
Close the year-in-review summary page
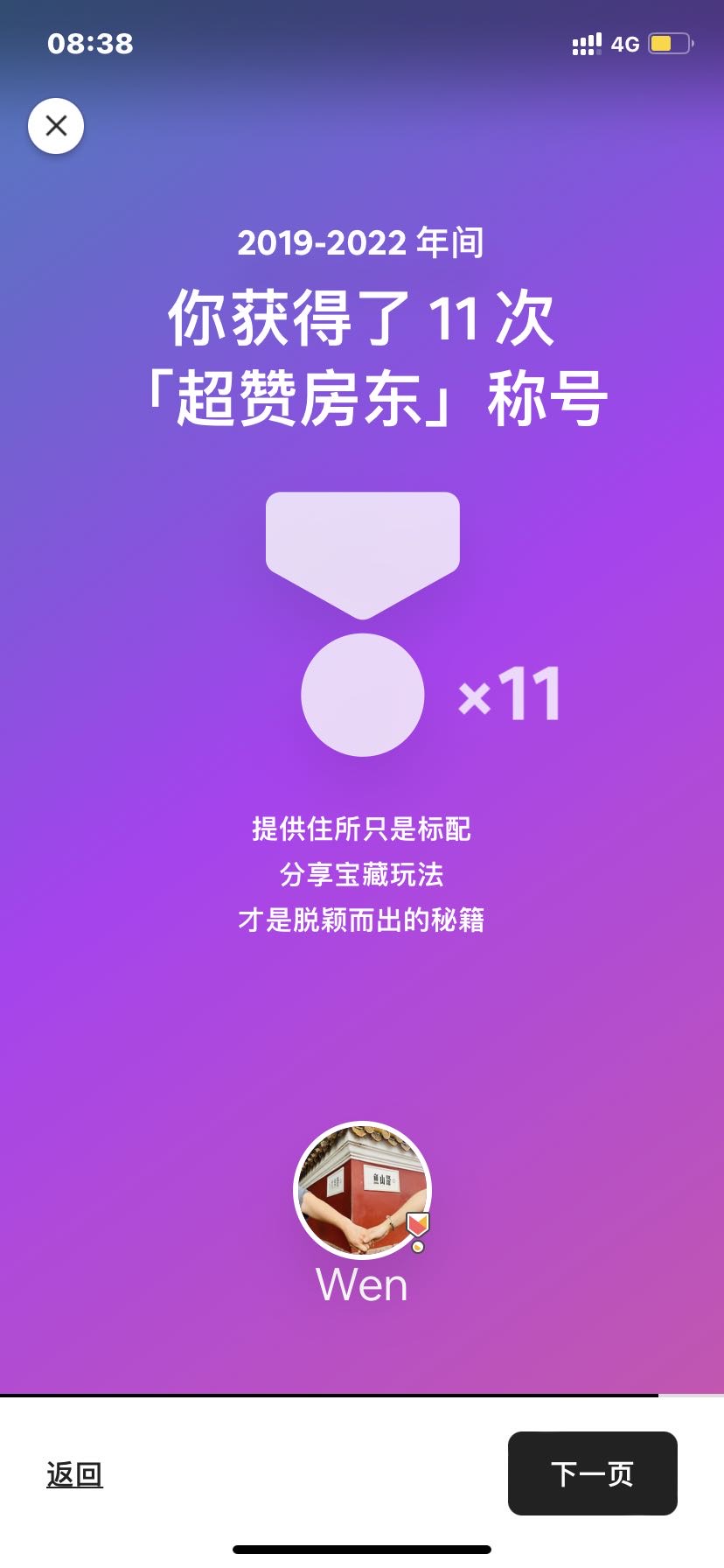tap(56, 125)
